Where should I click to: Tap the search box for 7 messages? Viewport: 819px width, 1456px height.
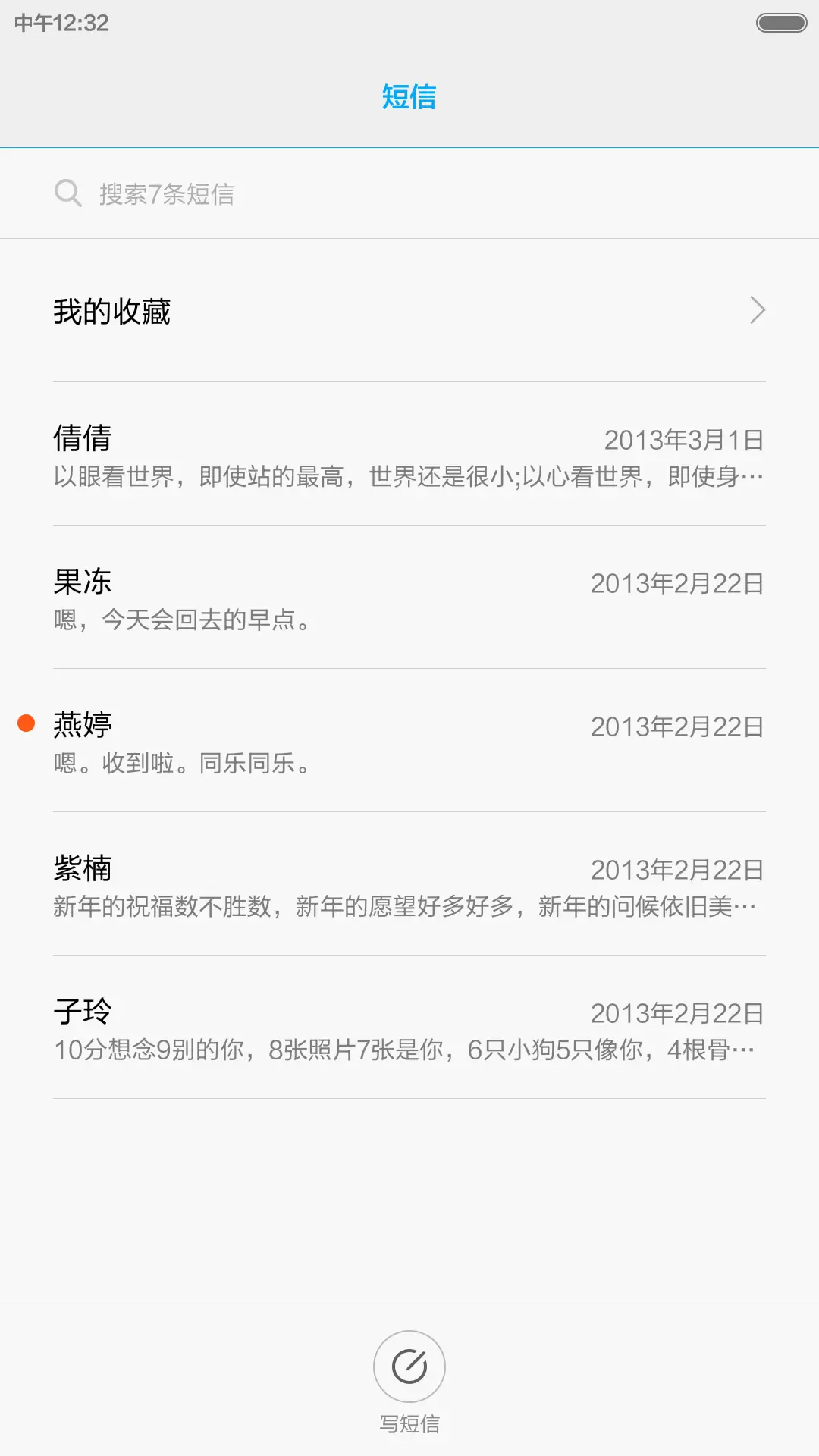pos(409,194)
